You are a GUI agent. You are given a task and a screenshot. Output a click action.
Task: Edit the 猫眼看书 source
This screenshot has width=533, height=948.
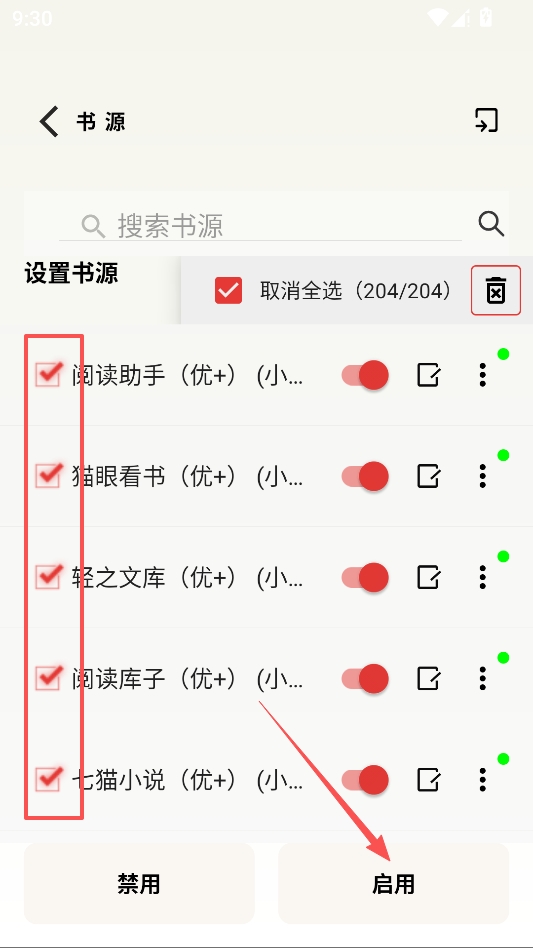(428, 476)
